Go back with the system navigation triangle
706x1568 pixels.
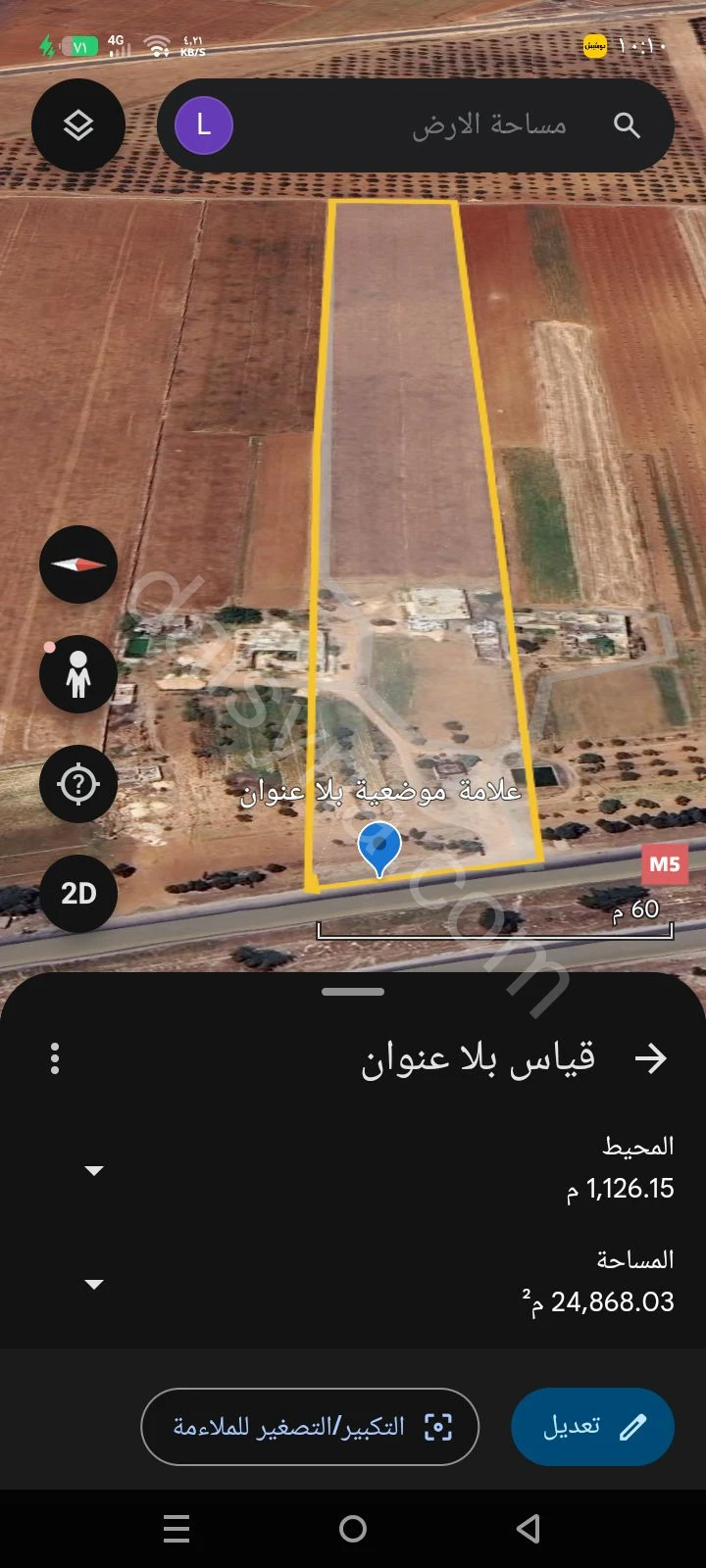pyautogui.click(x=529, y=1529)
